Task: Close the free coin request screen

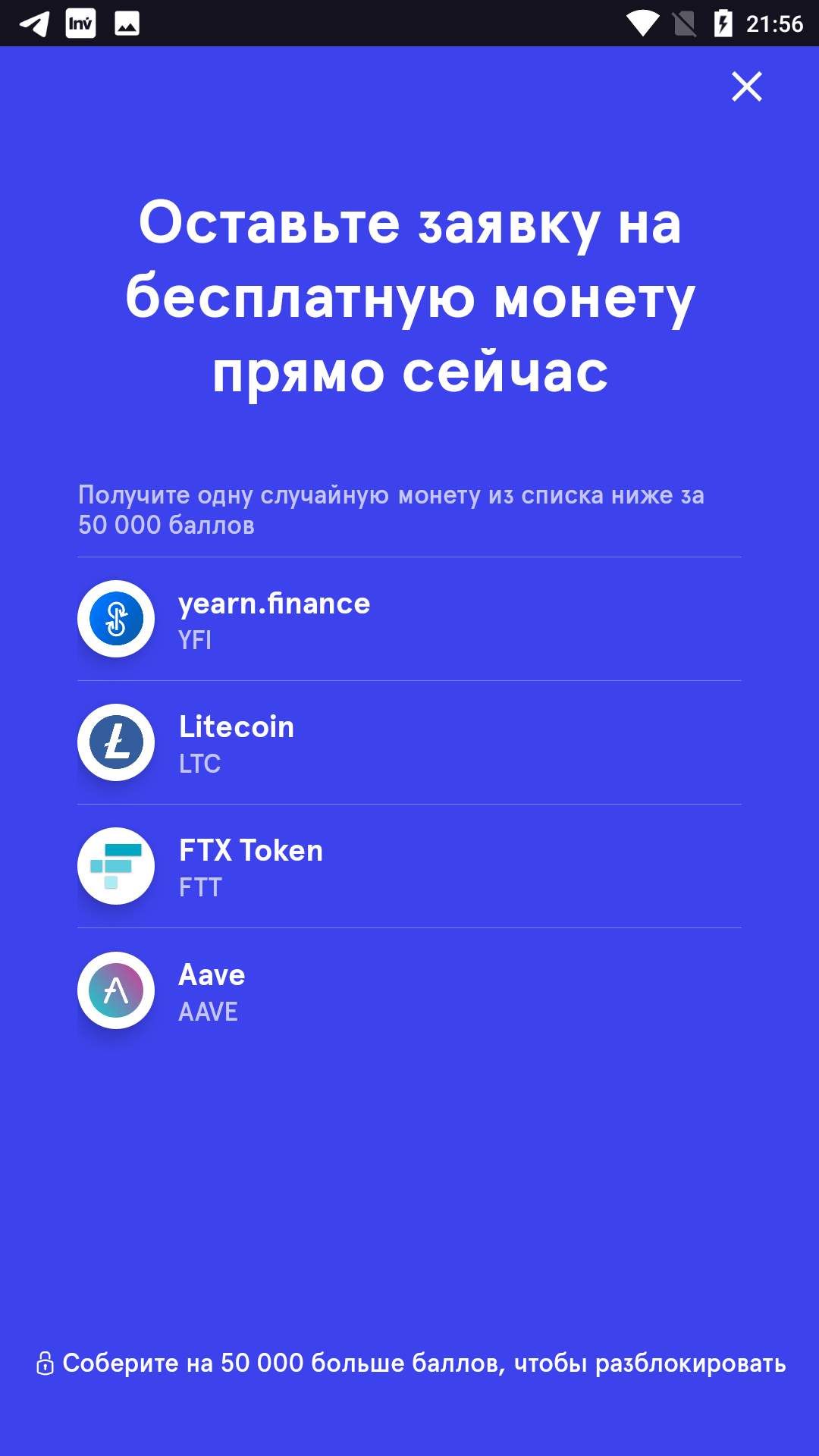Action: click(x=747, y=86)
